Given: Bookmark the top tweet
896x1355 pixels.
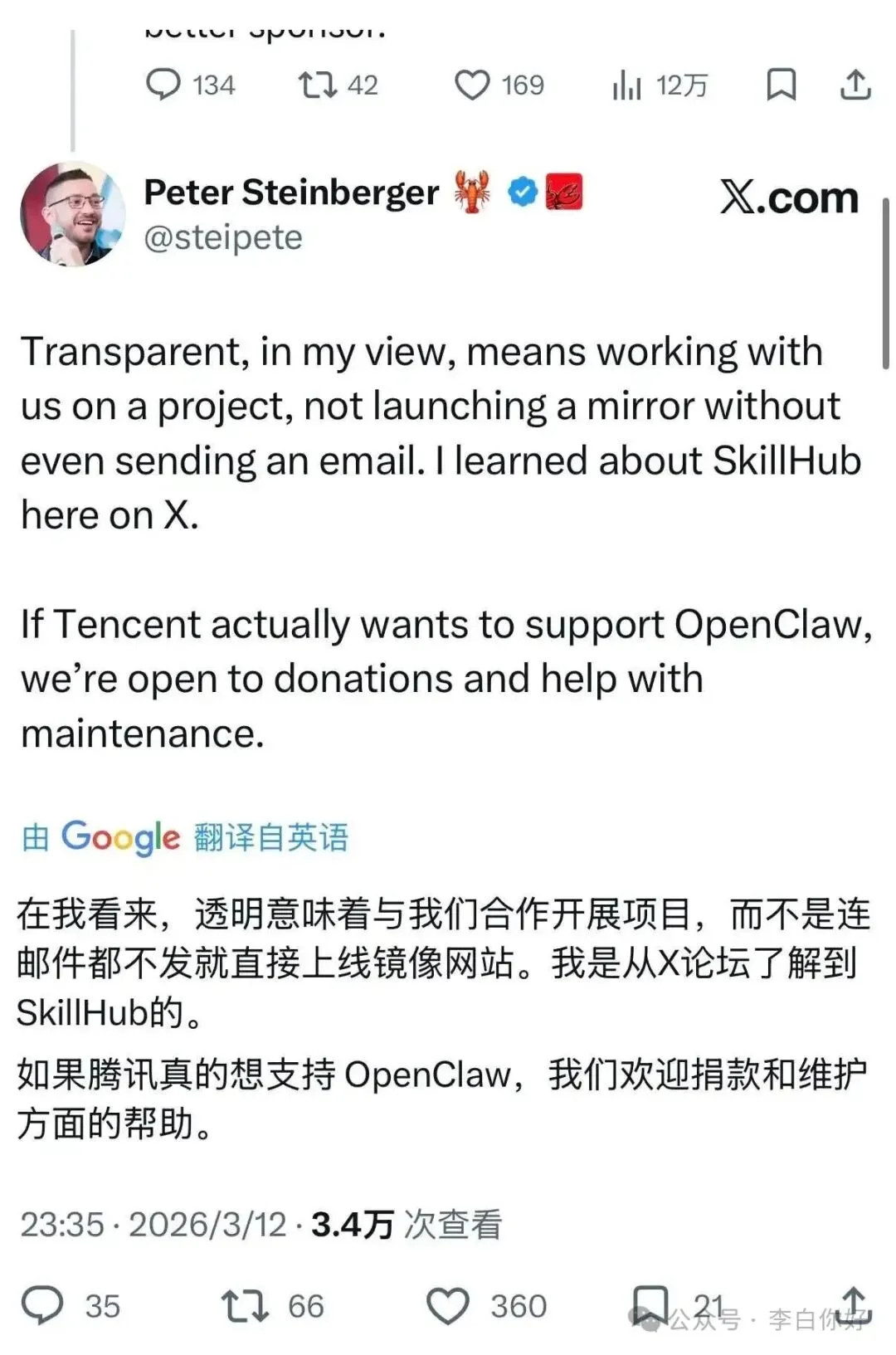Looking at the screenshot, I should coord(780,85).
